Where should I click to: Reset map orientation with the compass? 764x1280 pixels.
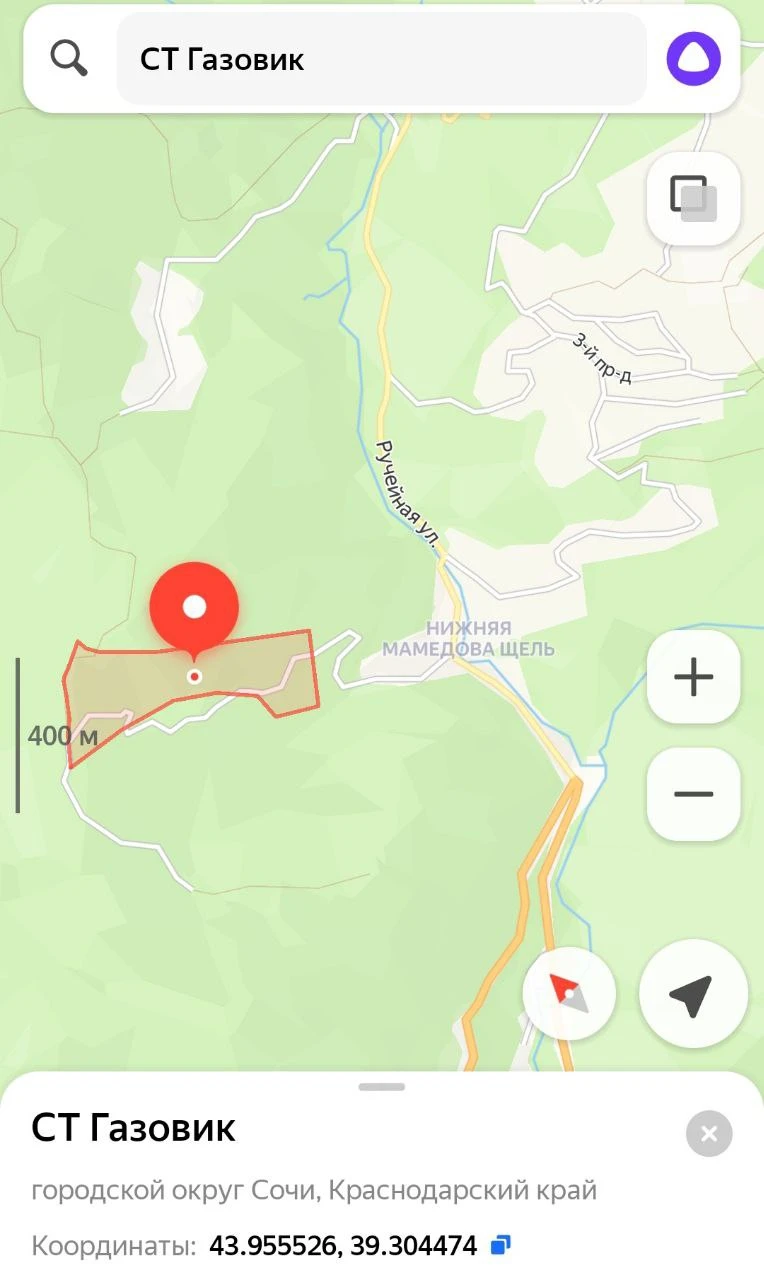pos(569,993)
